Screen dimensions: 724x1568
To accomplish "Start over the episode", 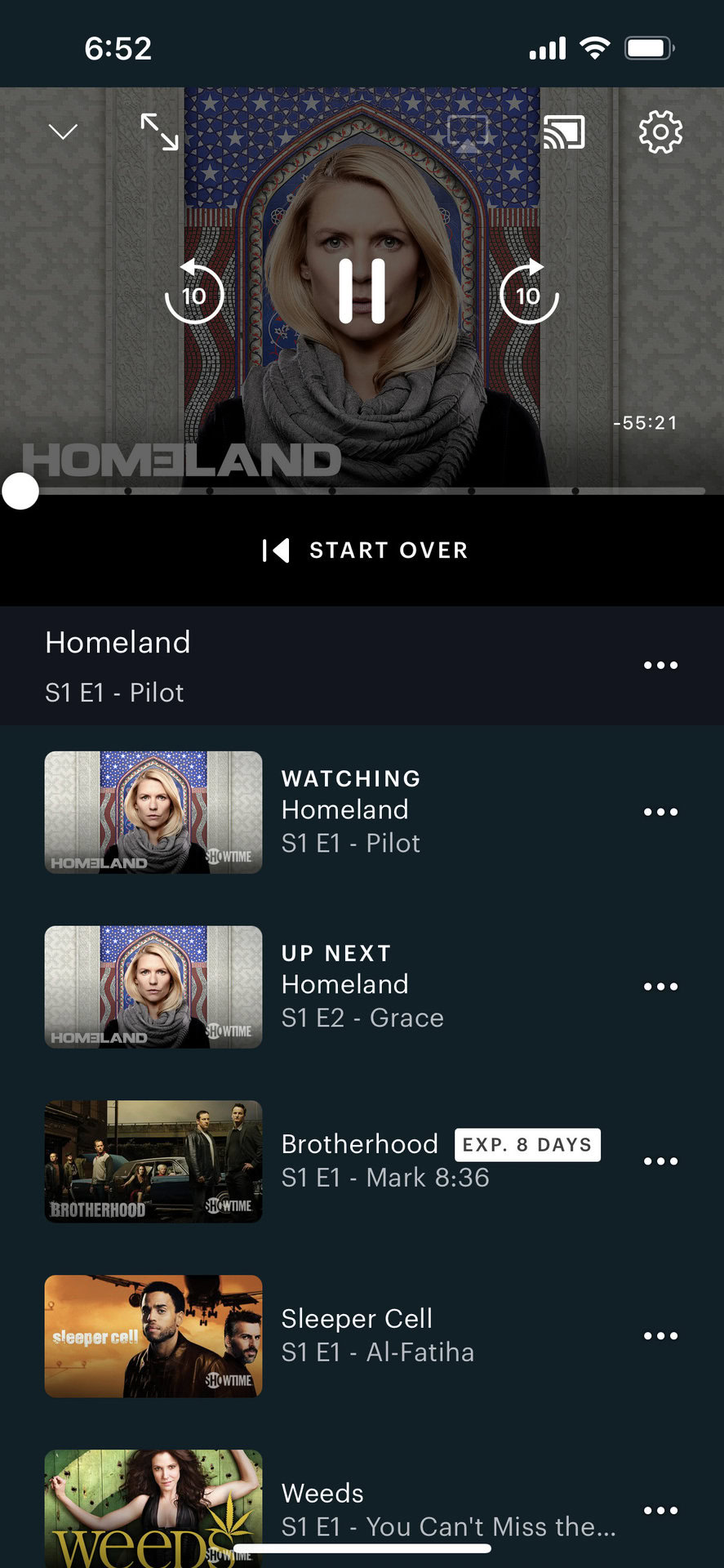I will (365, 550).
